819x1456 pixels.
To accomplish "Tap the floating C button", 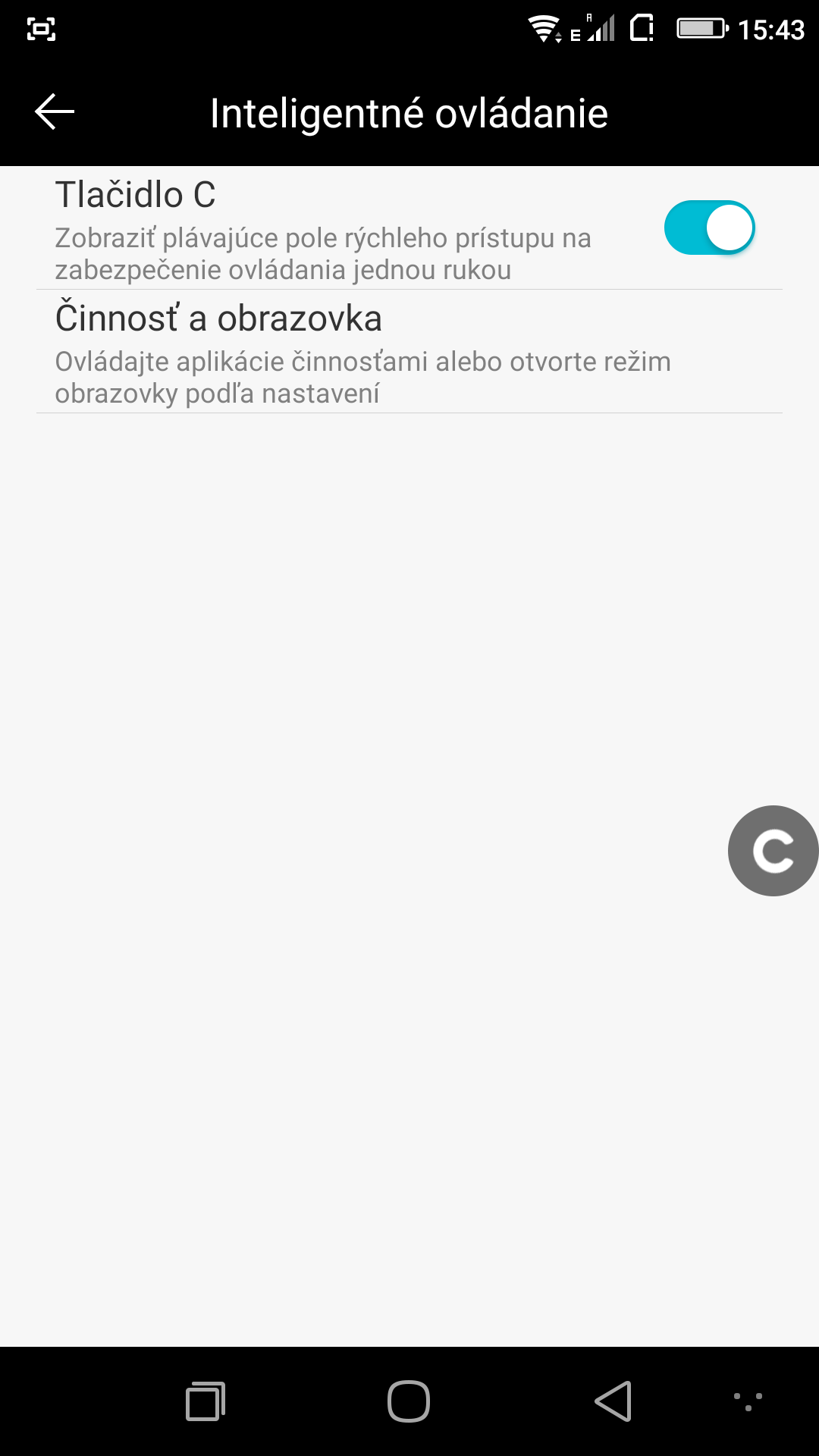I will [773, 851].
